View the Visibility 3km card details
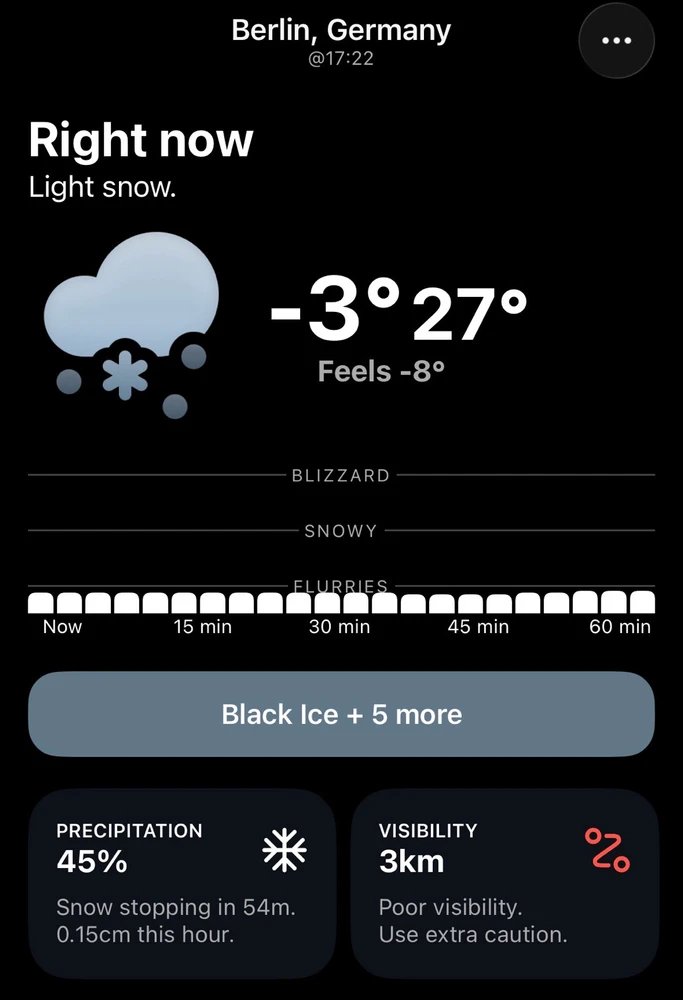683x1000 pixels. tap(505, 882)
